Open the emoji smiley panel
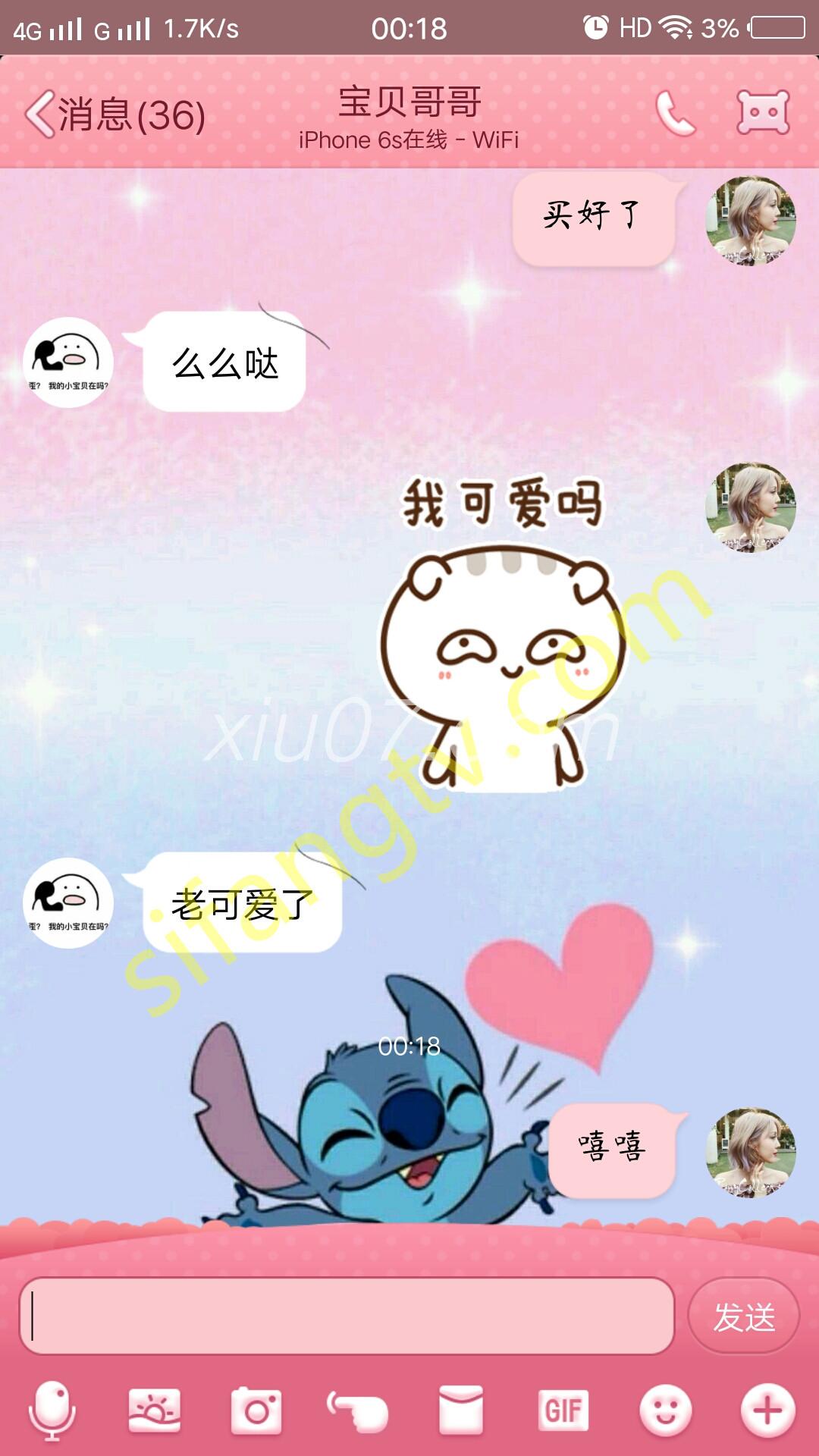Viewport: 819px width, 1456px height. [665, 1410]
